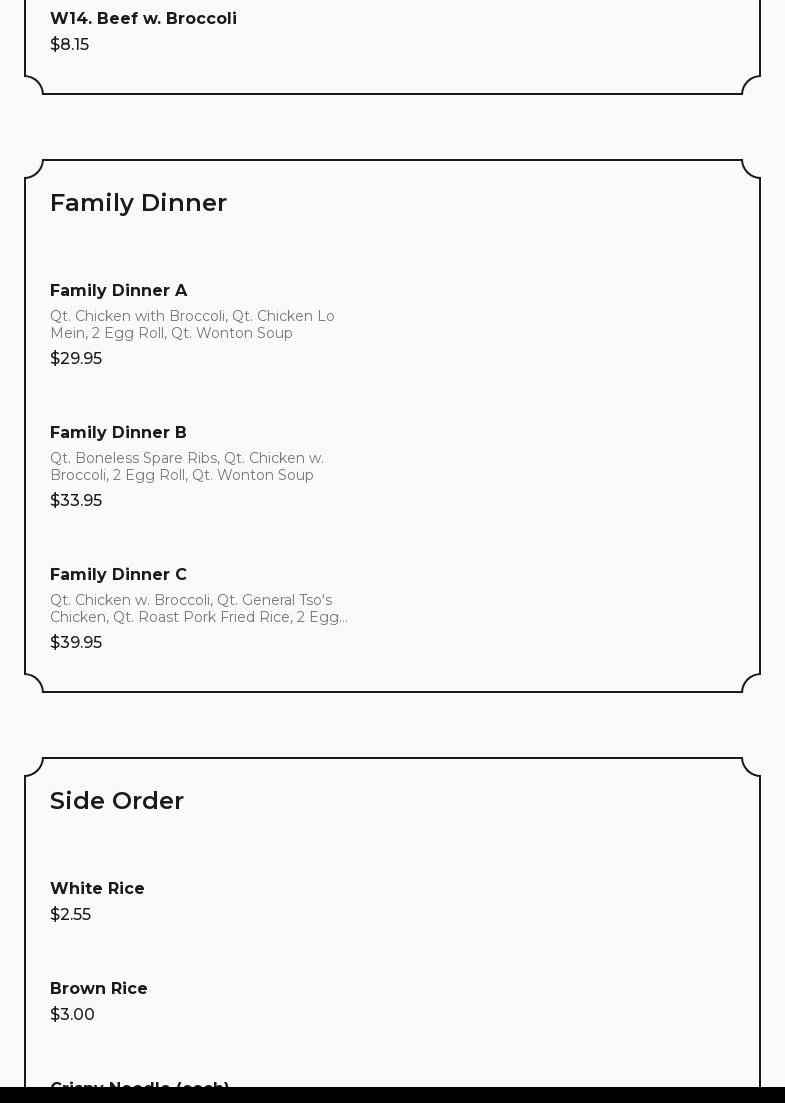The image size is (785, 1103).
Task: Add White Rice side order
Action: tap(97, 889)
